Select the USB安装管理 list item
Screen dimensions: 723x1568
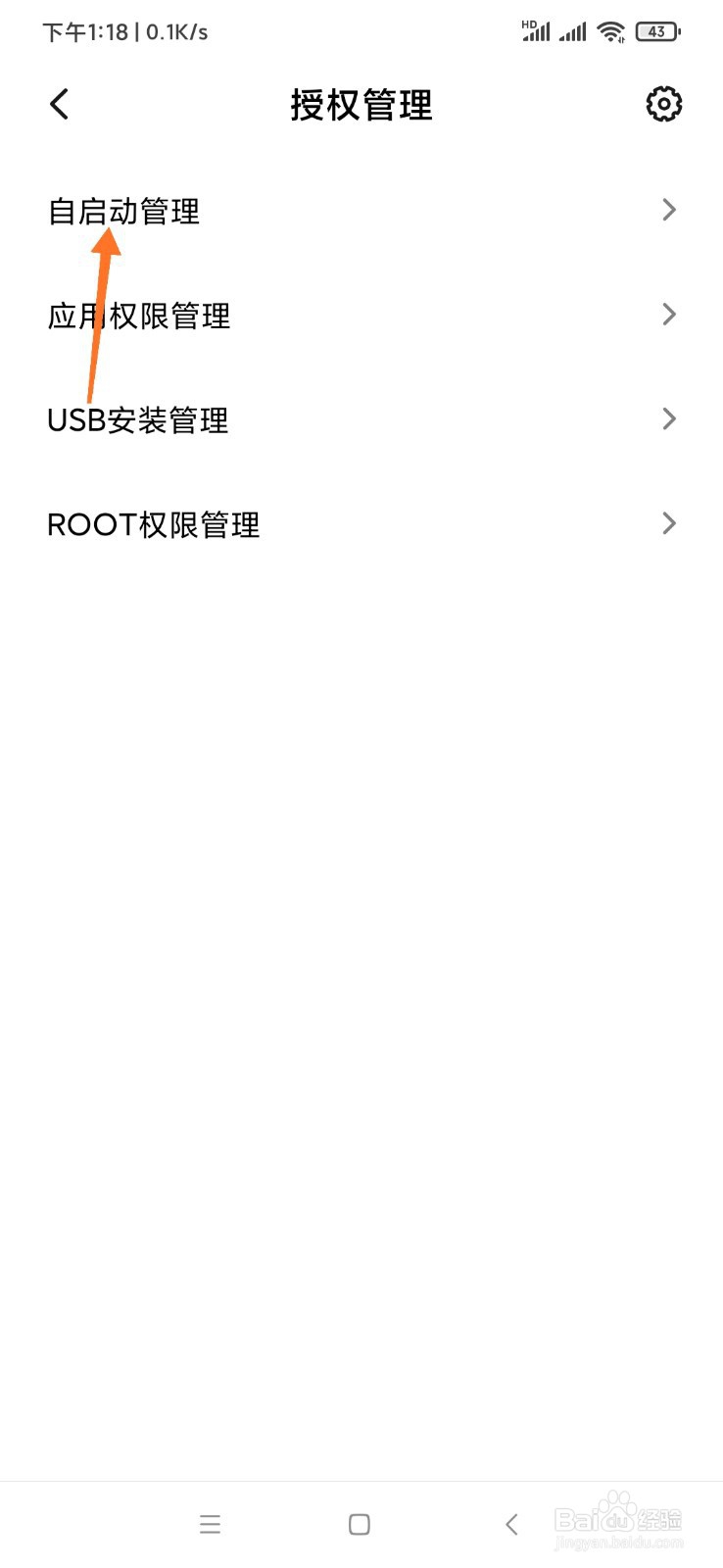tap(138, 419)
